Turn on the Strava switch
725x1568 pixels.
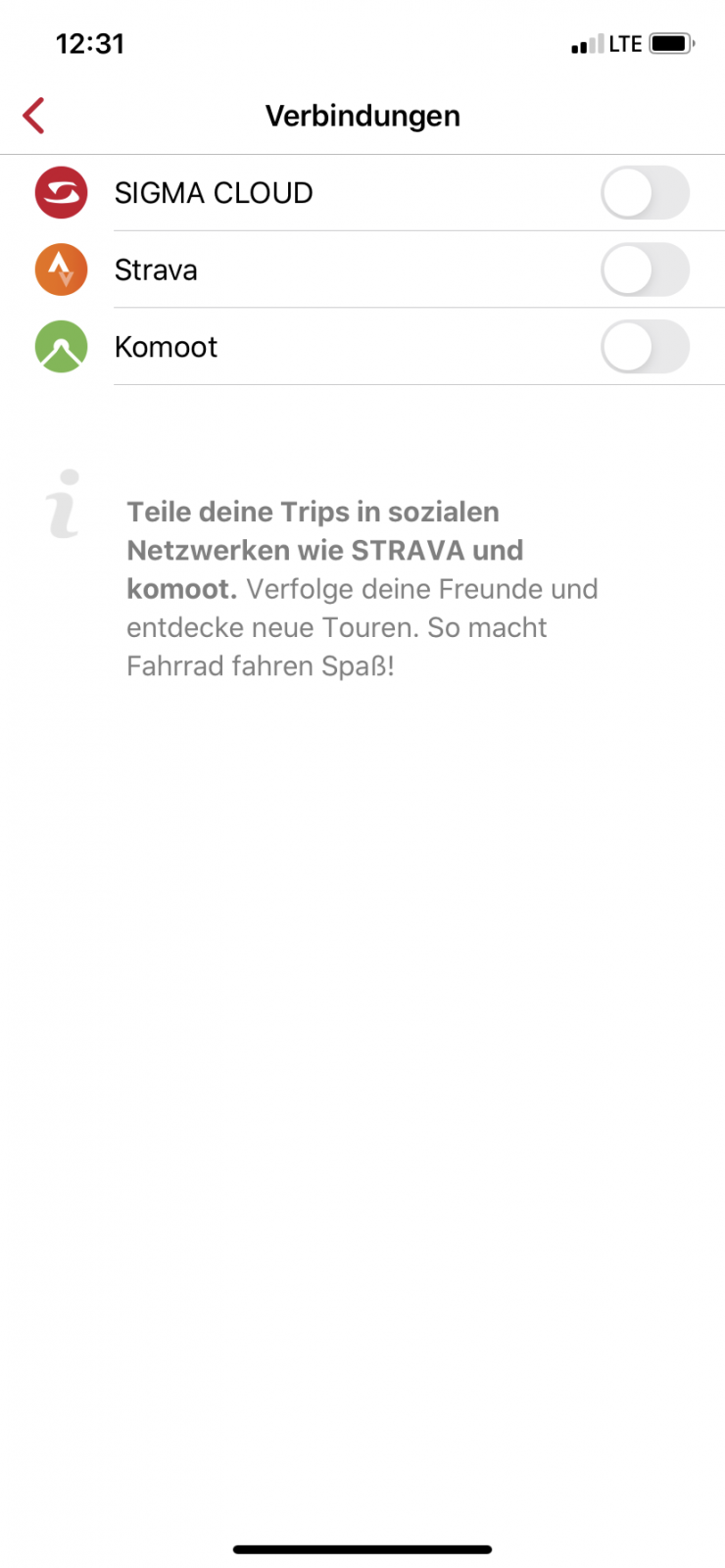[x=644, y=269]
